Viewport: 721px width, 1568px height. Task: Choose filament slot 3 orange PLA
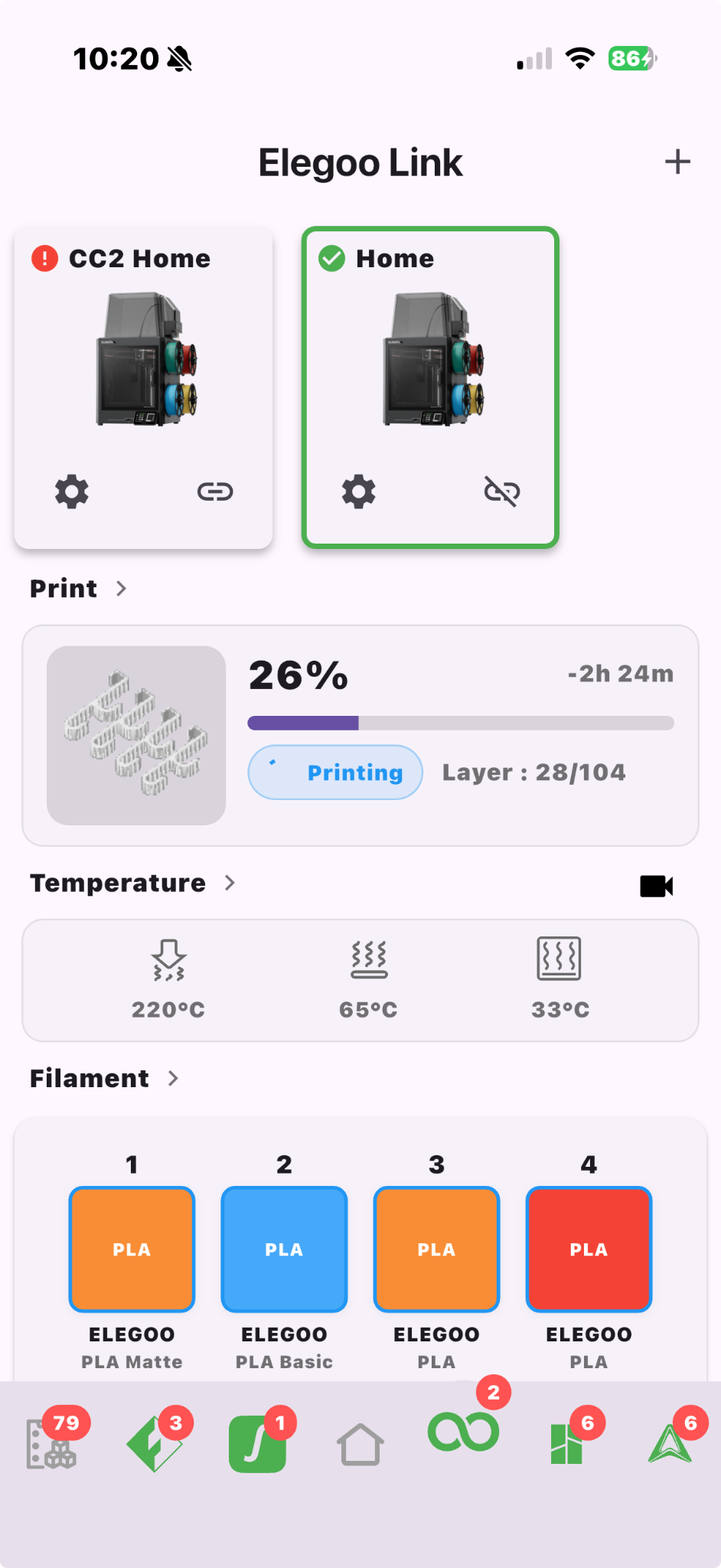click(x=436, y=1249)
